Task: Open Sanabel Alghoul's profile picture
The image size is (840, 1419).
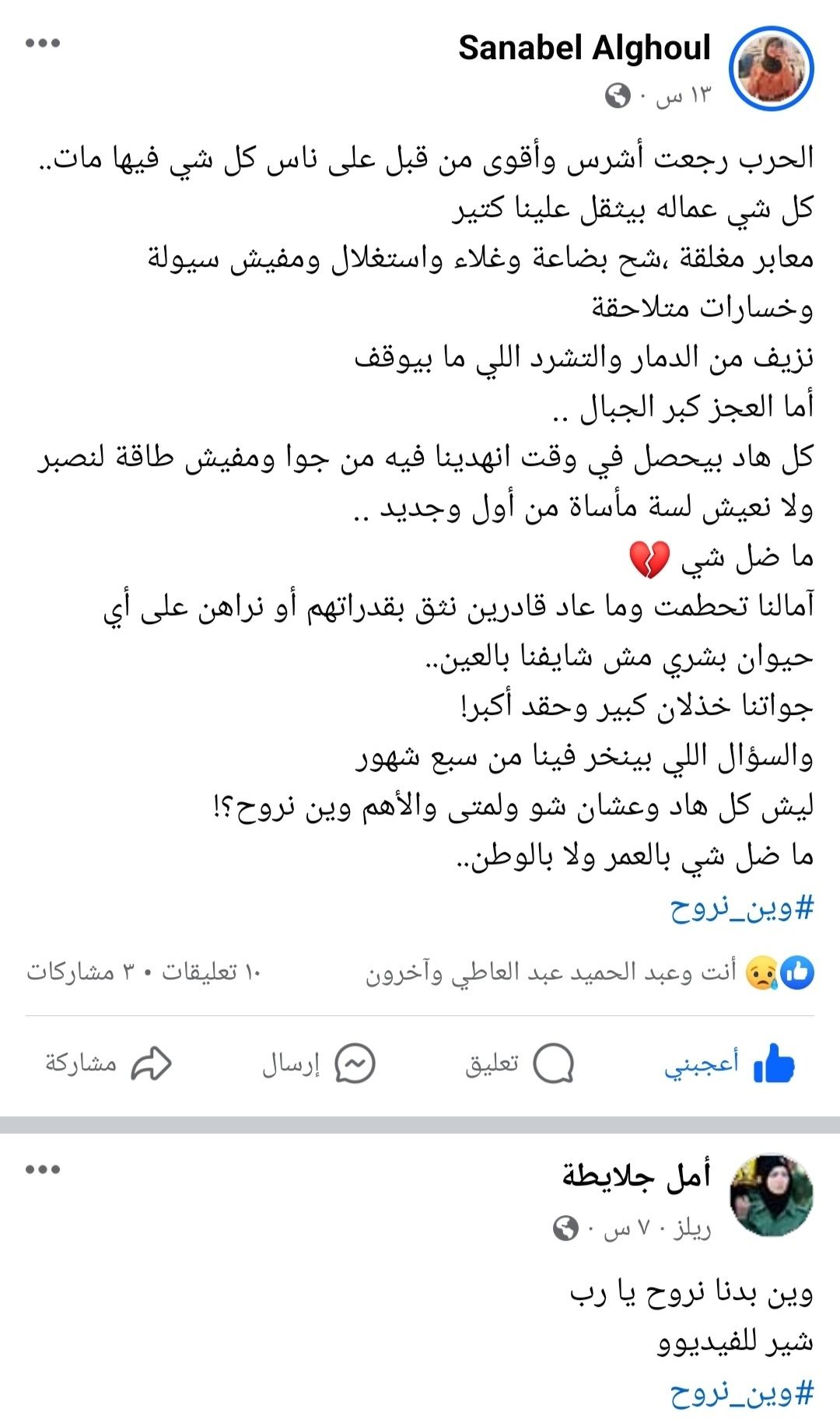Action: tap(771, 68)
